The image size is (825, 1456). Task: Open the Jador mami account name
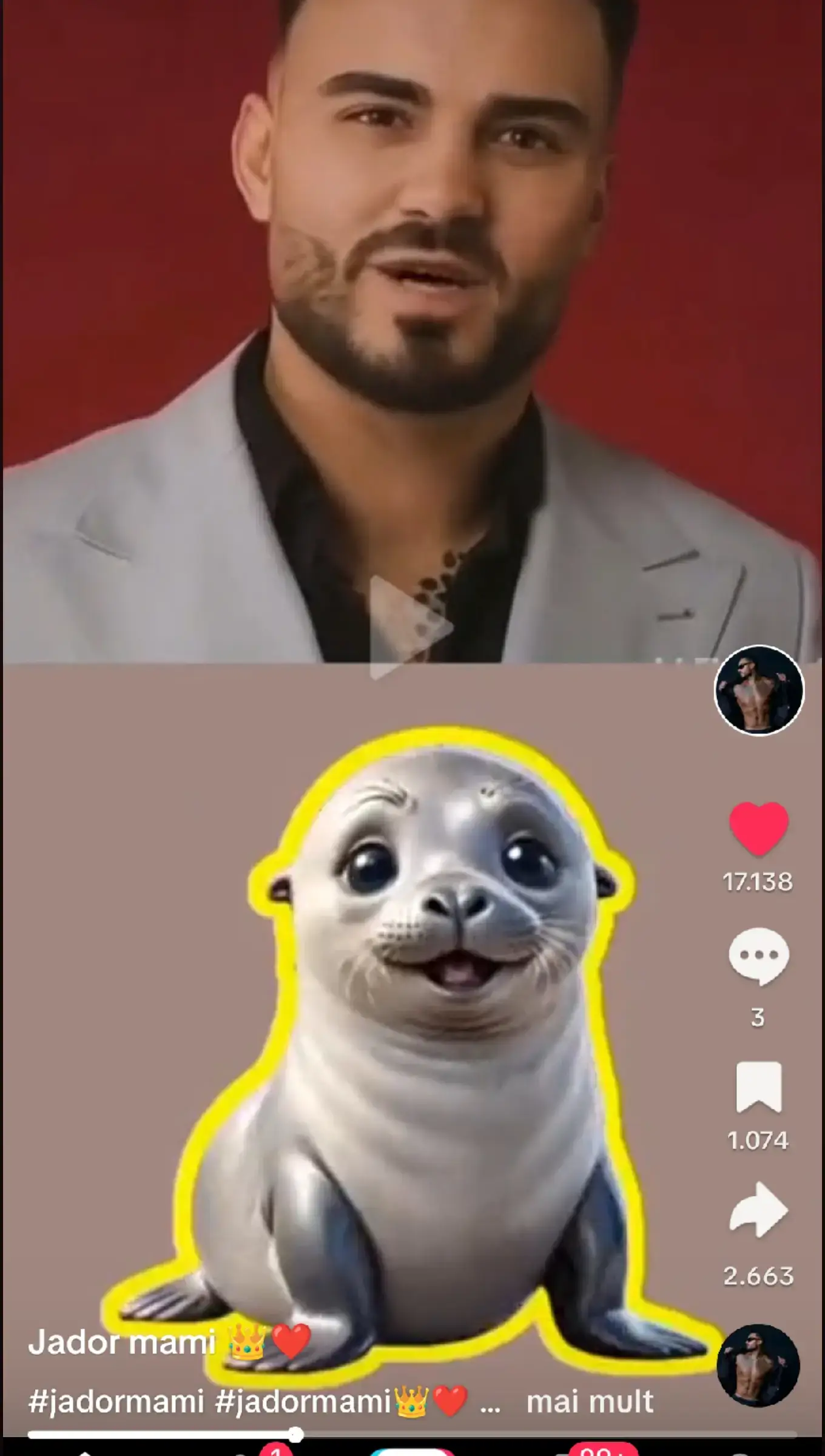121,1341
